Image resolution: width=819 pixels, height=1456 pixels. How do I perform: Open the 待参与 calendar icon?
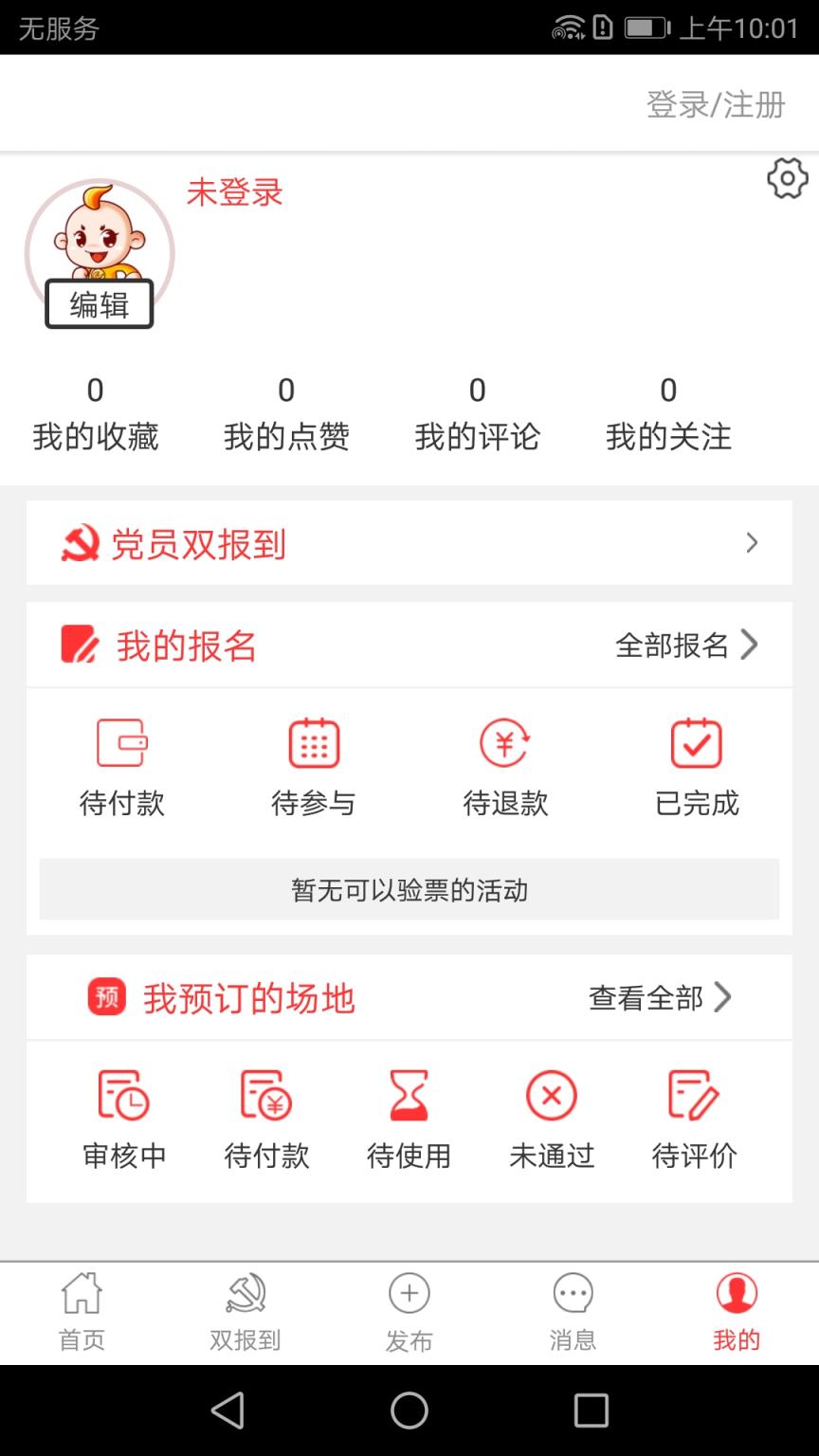tap(314, 745)
